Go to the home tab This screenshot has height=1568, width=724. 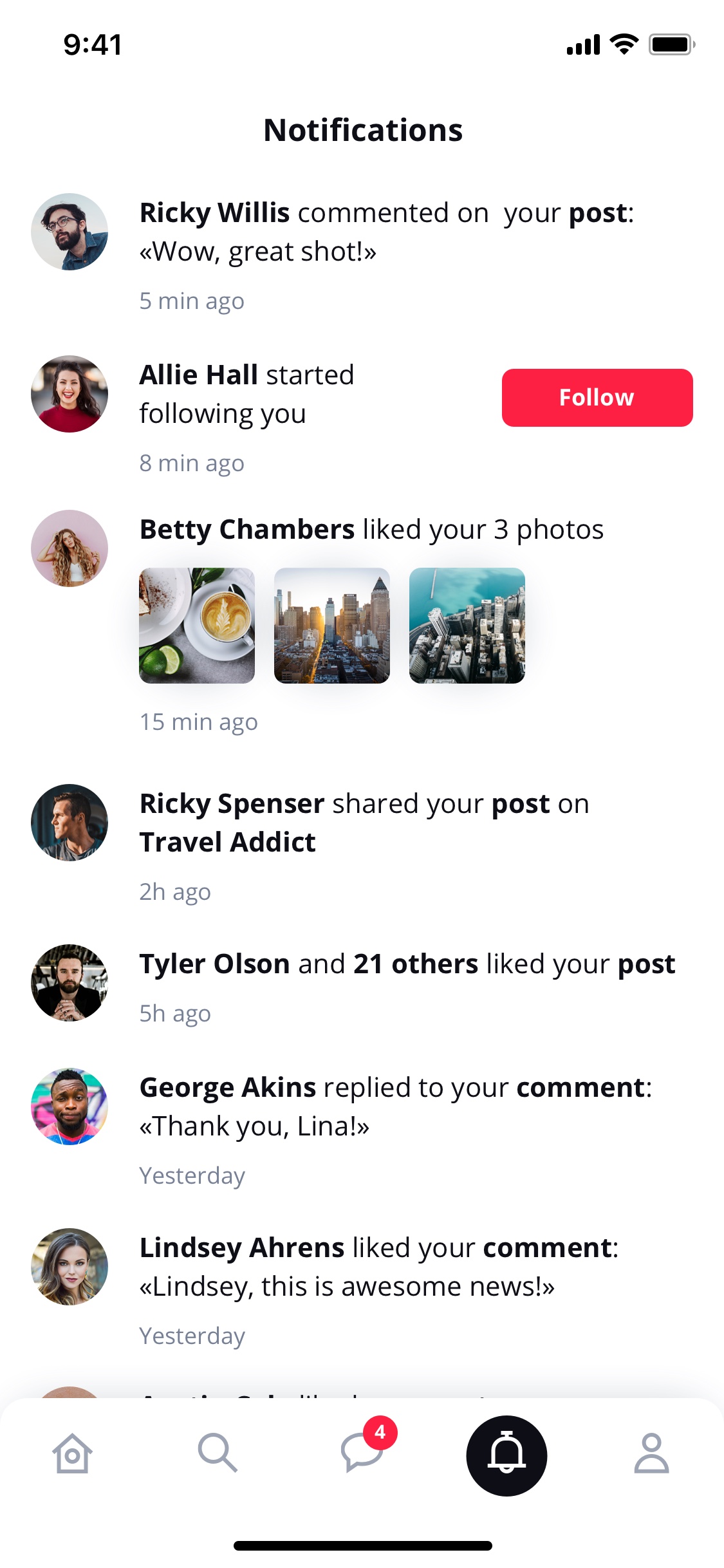coord(72,1454)
